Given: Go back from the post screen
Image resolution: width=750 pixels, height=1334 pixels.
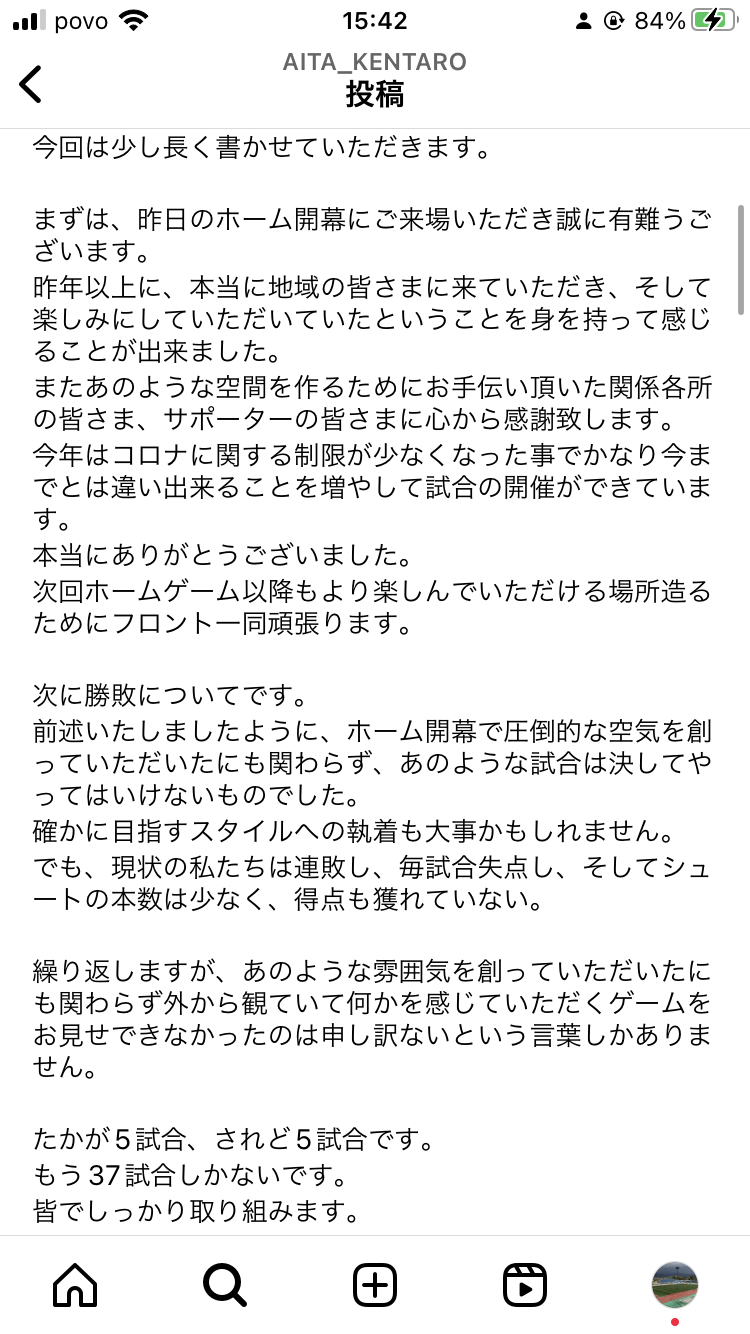Looking at the screenshot, I should click(x=31, y=84).
